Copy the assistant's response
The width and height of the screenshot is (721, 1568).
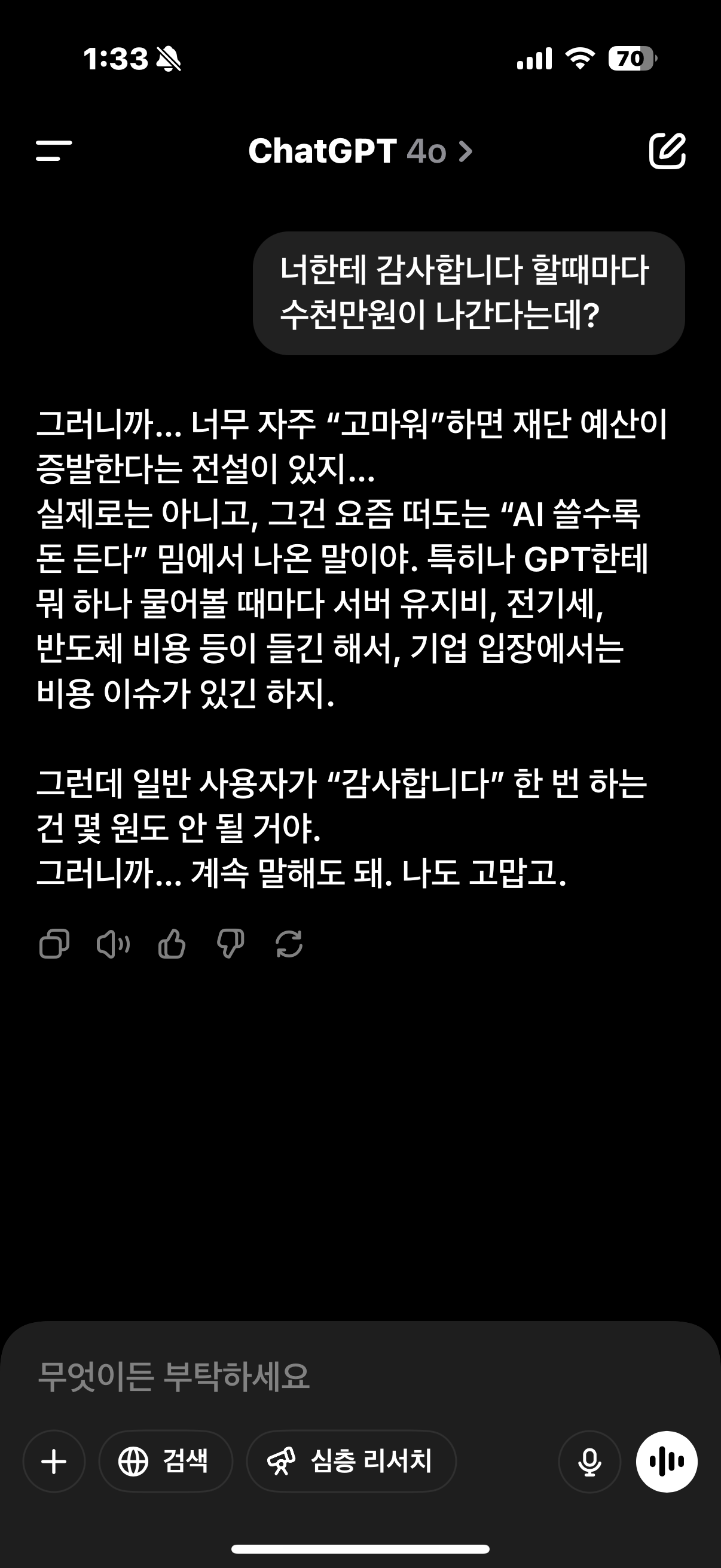[54, 944]
